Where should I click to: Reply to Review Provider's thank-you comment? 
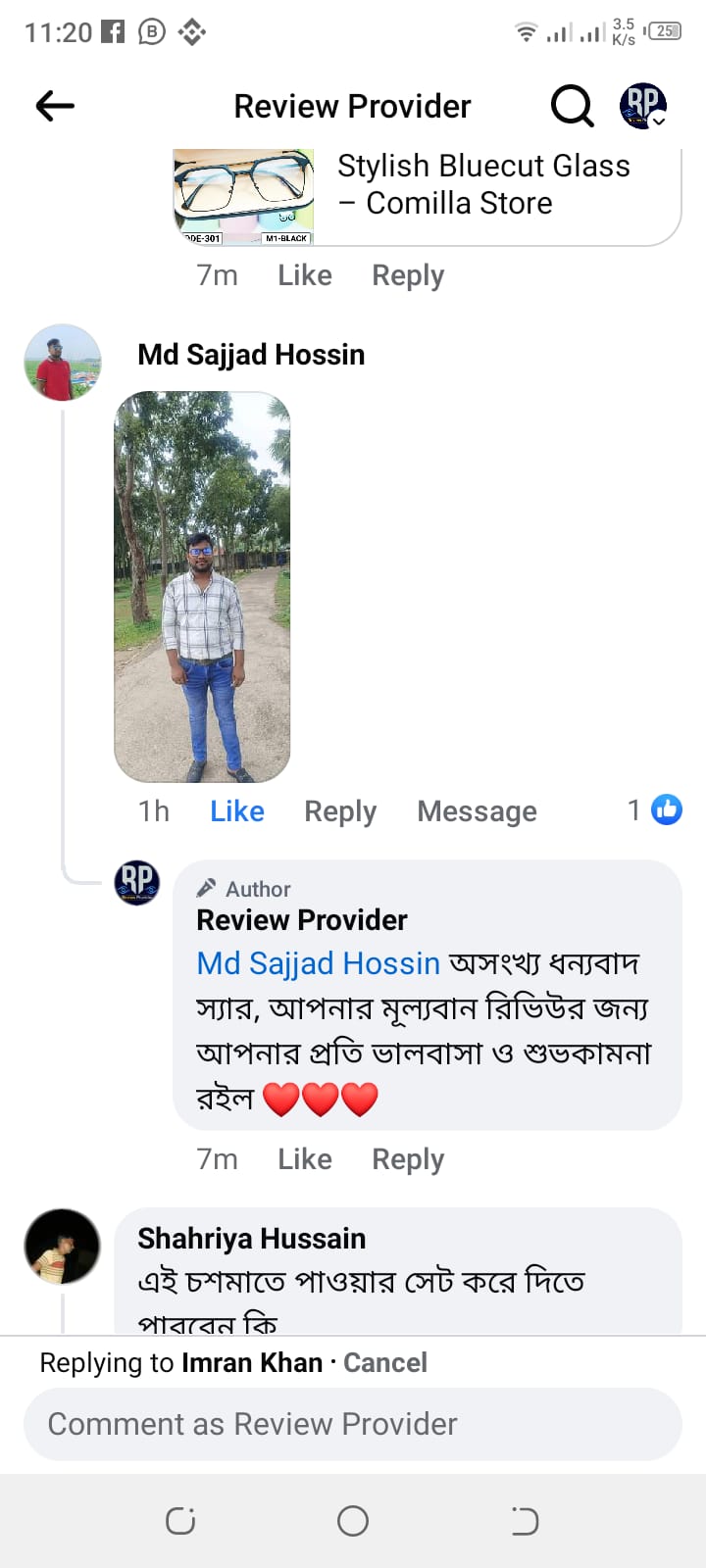click(x=408, y=1159)
